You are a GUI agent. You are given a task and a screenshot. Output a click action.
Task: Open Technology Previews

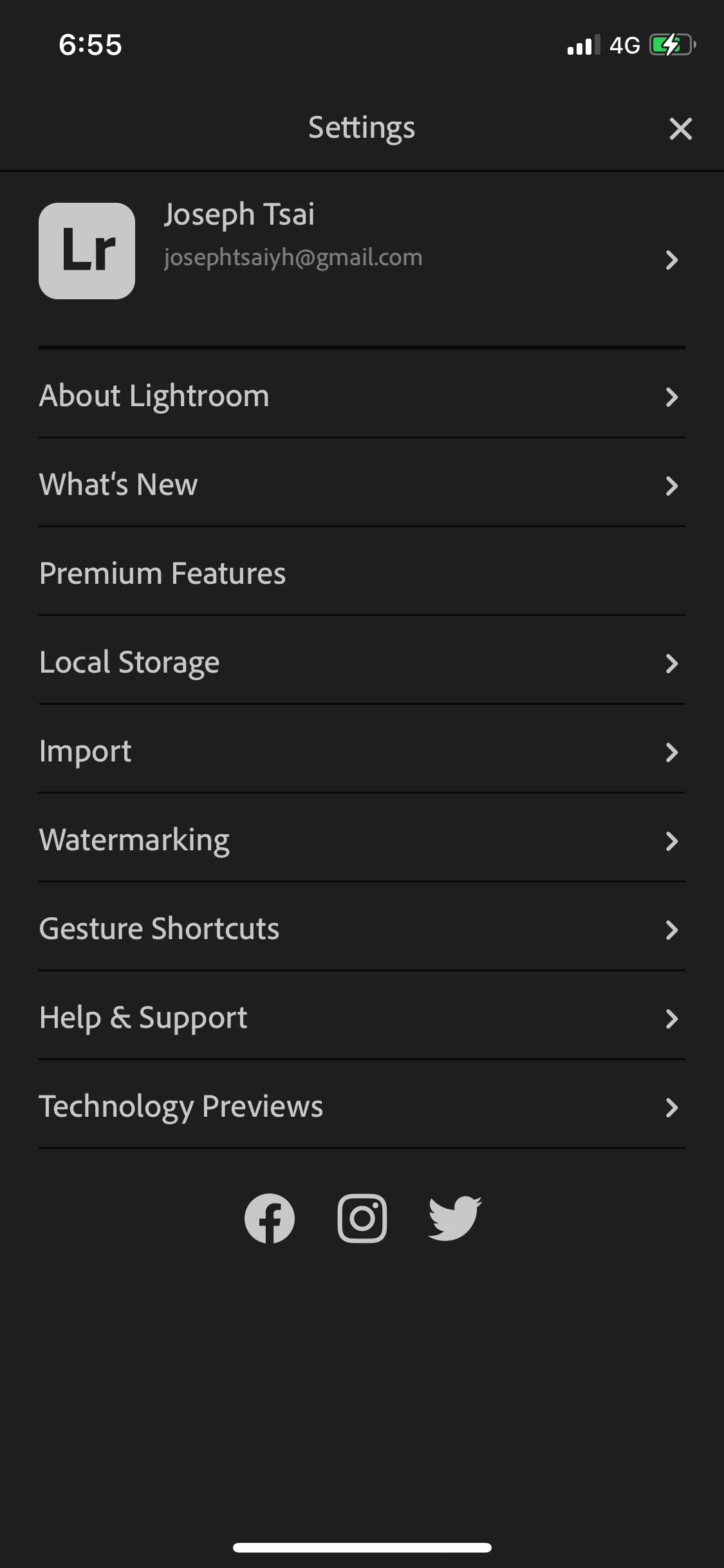tap(360, 1106)
